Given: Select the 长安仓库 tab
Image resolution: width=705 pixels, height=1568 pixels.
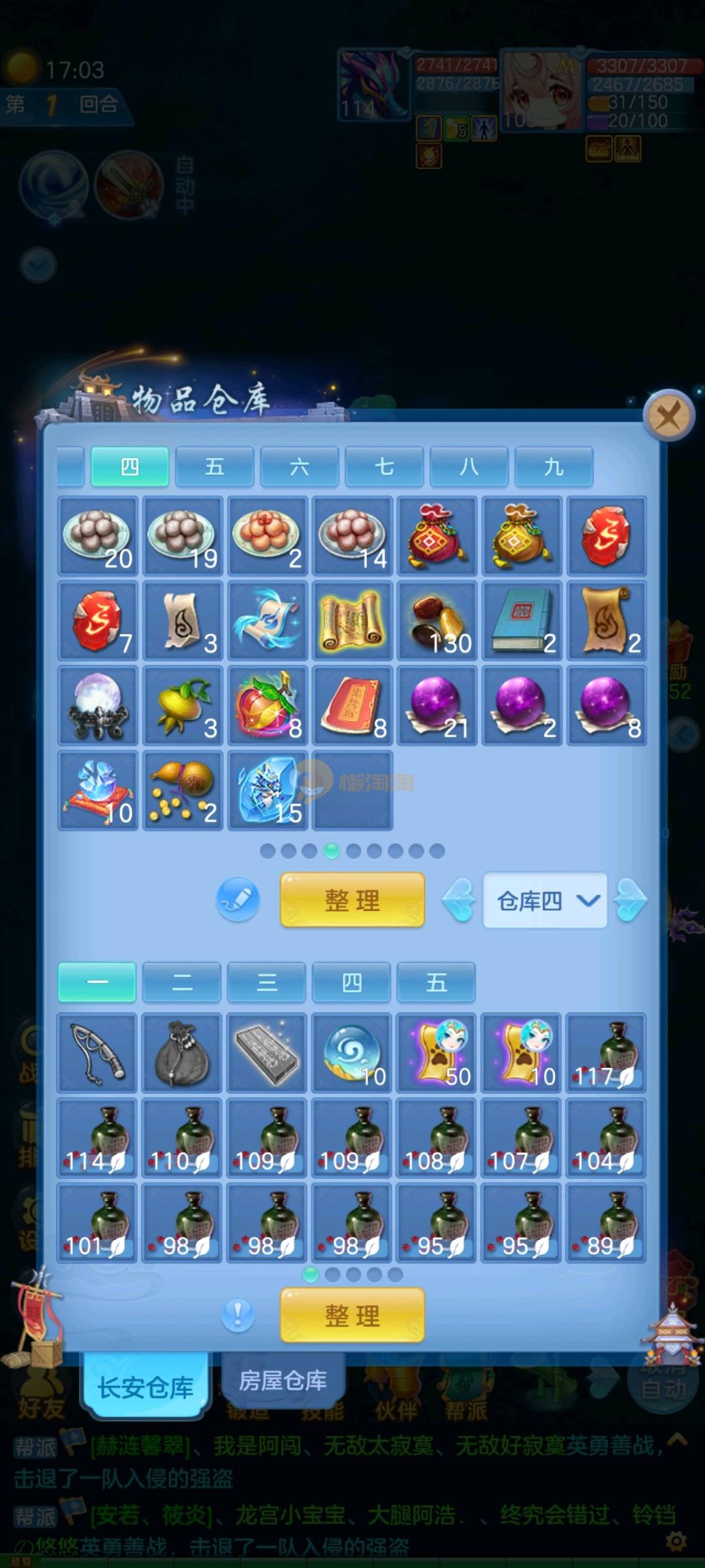Looking at the screenshot, I should (x=145, y=1387).
